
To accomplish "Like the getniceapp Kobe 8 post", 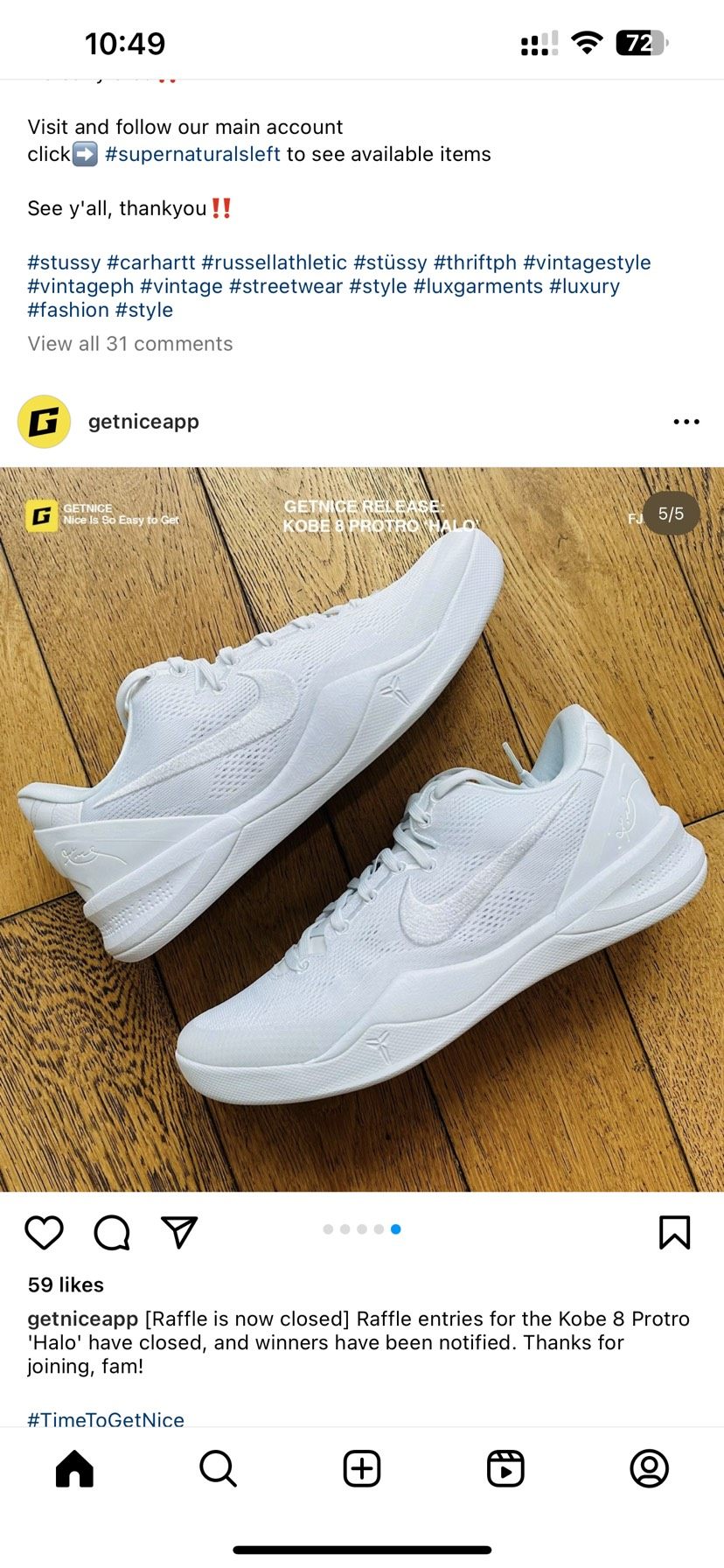I will [44, 1232].
